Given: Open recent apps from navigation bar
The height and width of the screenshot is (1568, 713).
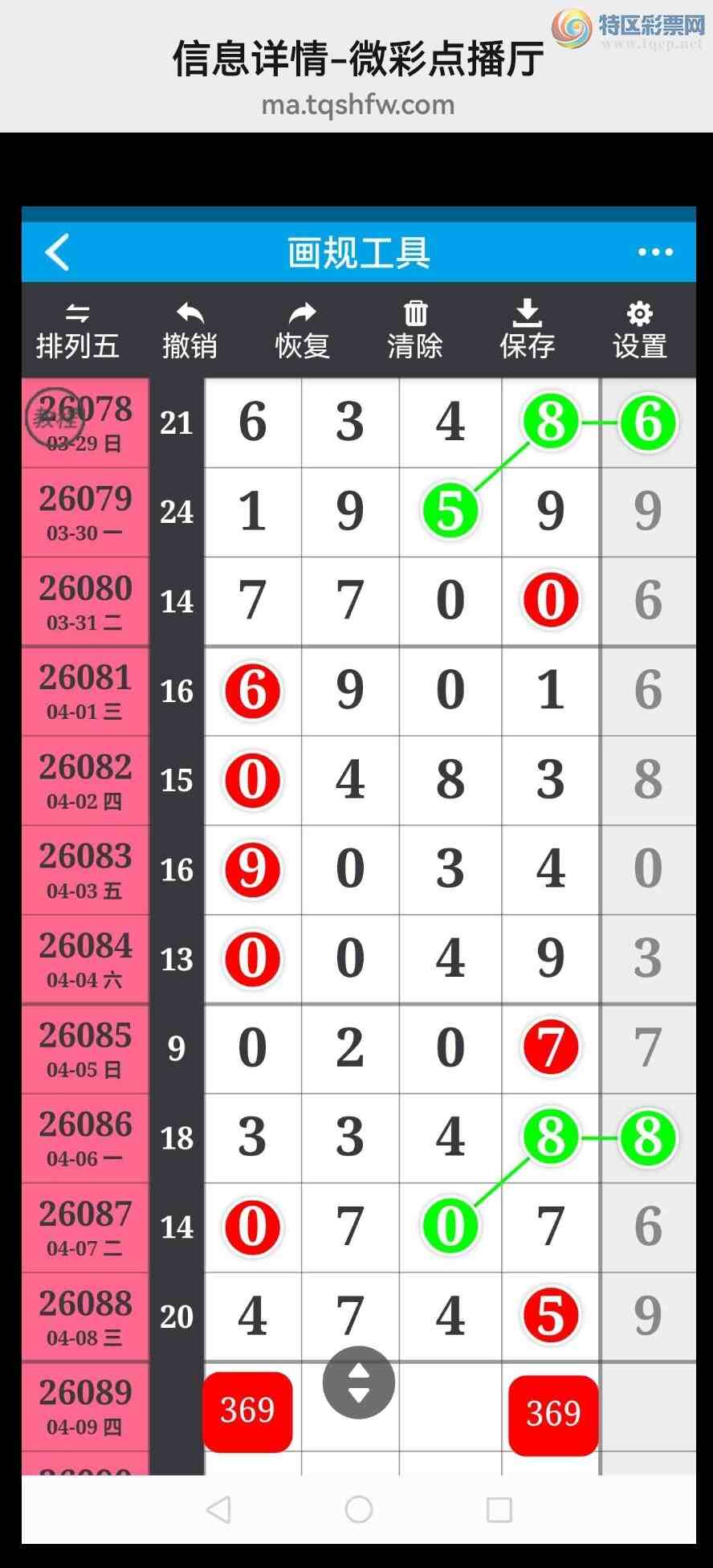Looking at the screenshot, I should coord(499,1509).
